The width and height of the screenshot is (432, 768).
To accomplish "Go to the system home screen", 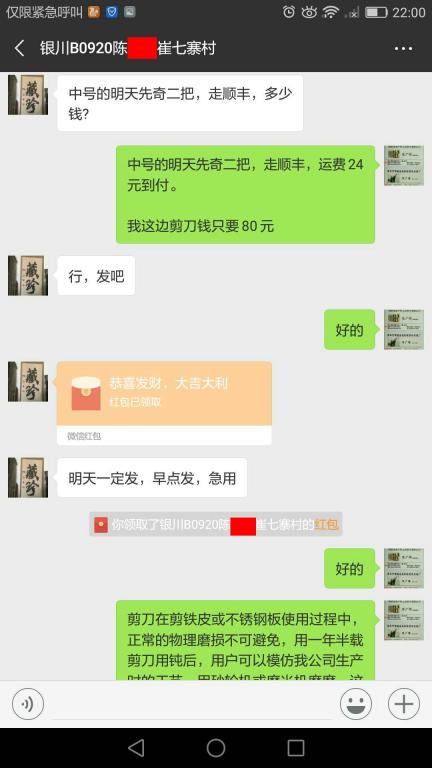I will coord(216,748).
